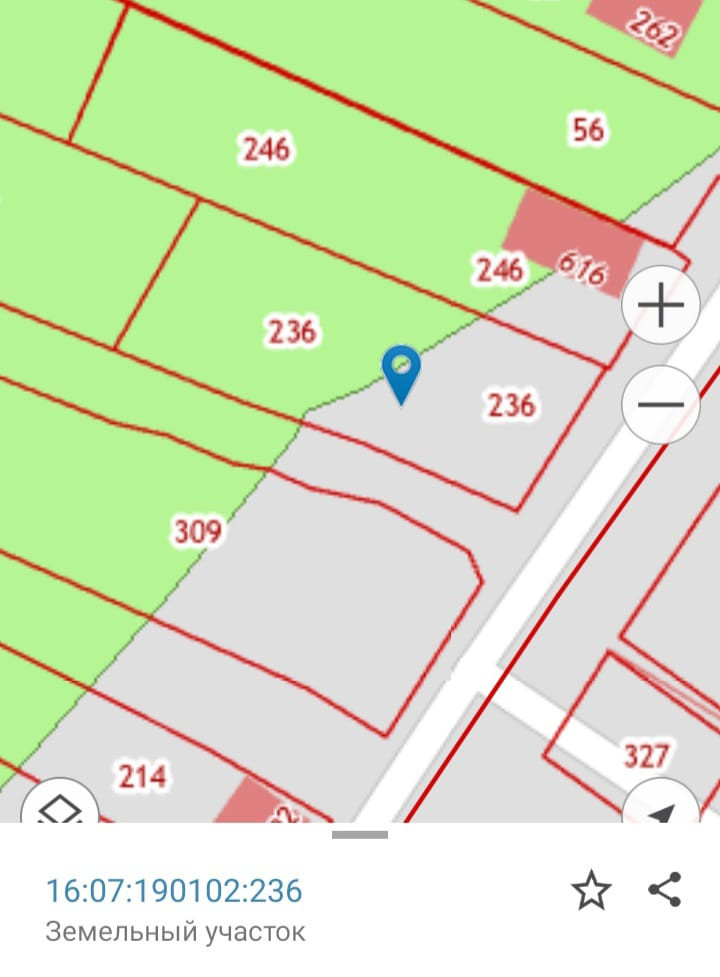Zoom in on the map
This screenshot has width=720, height=977.
pyautogui.click(x=660, y=305)
